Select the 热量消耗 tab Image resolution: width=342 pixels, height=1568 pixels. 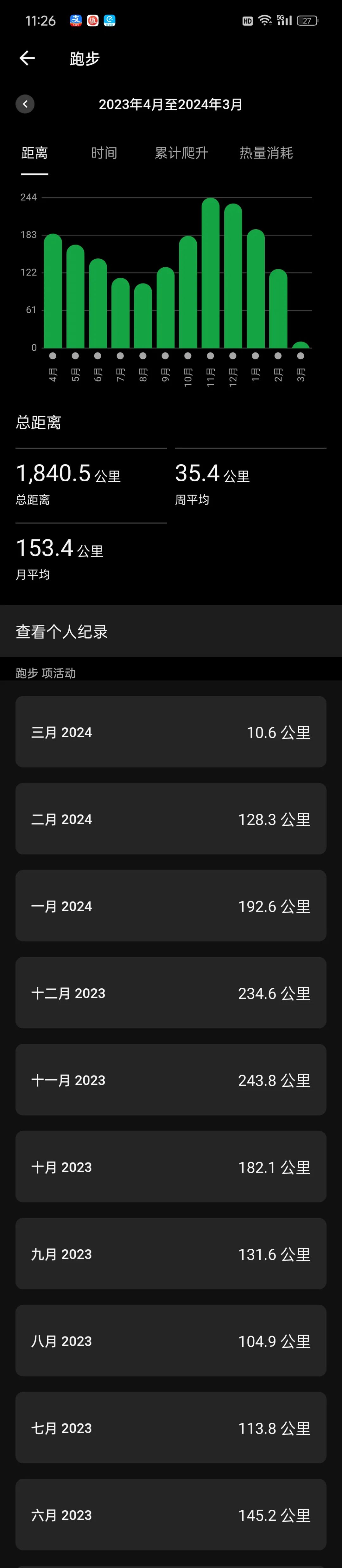point(266,153)
